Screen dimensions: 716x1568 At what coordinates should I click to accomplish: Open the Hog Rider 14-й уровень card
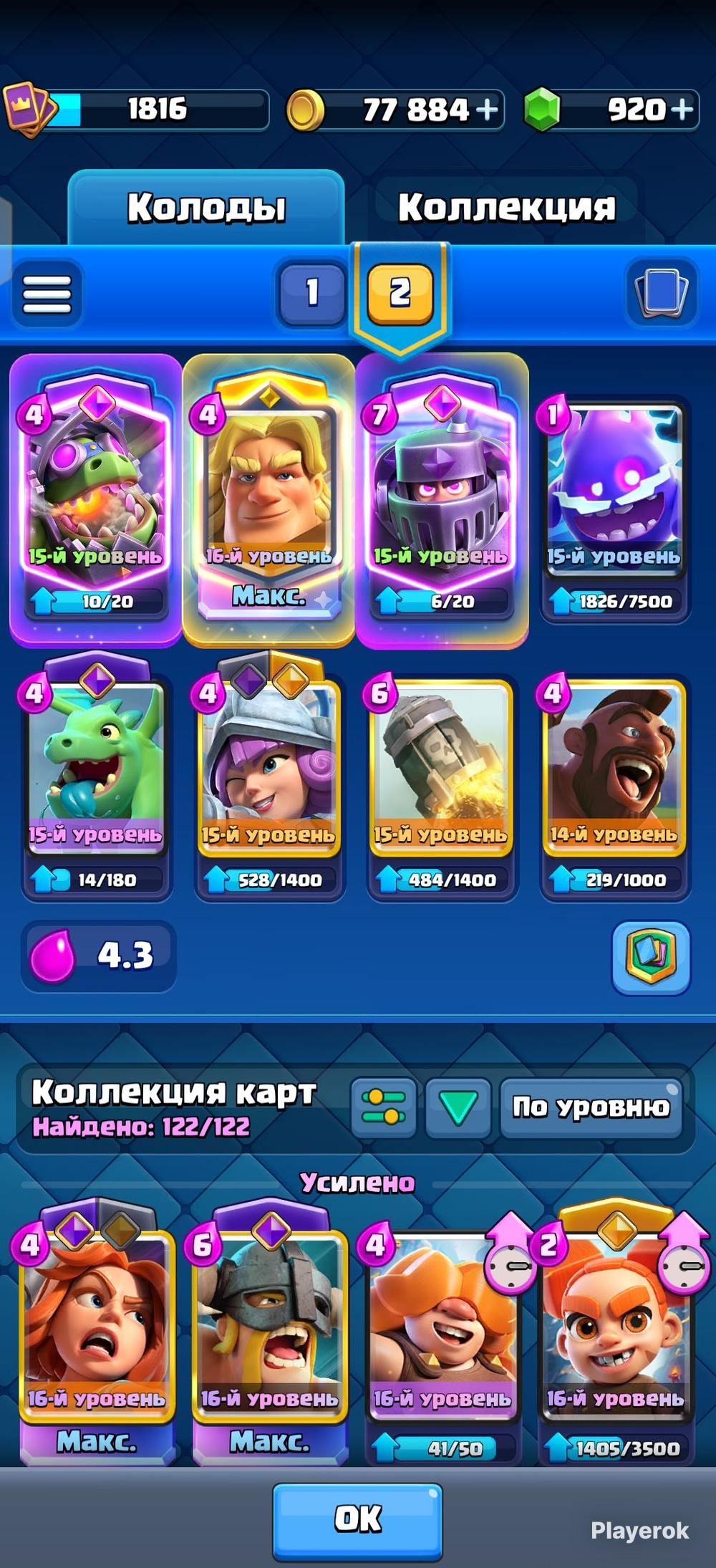pyautogui.click(x=614, y=785)
